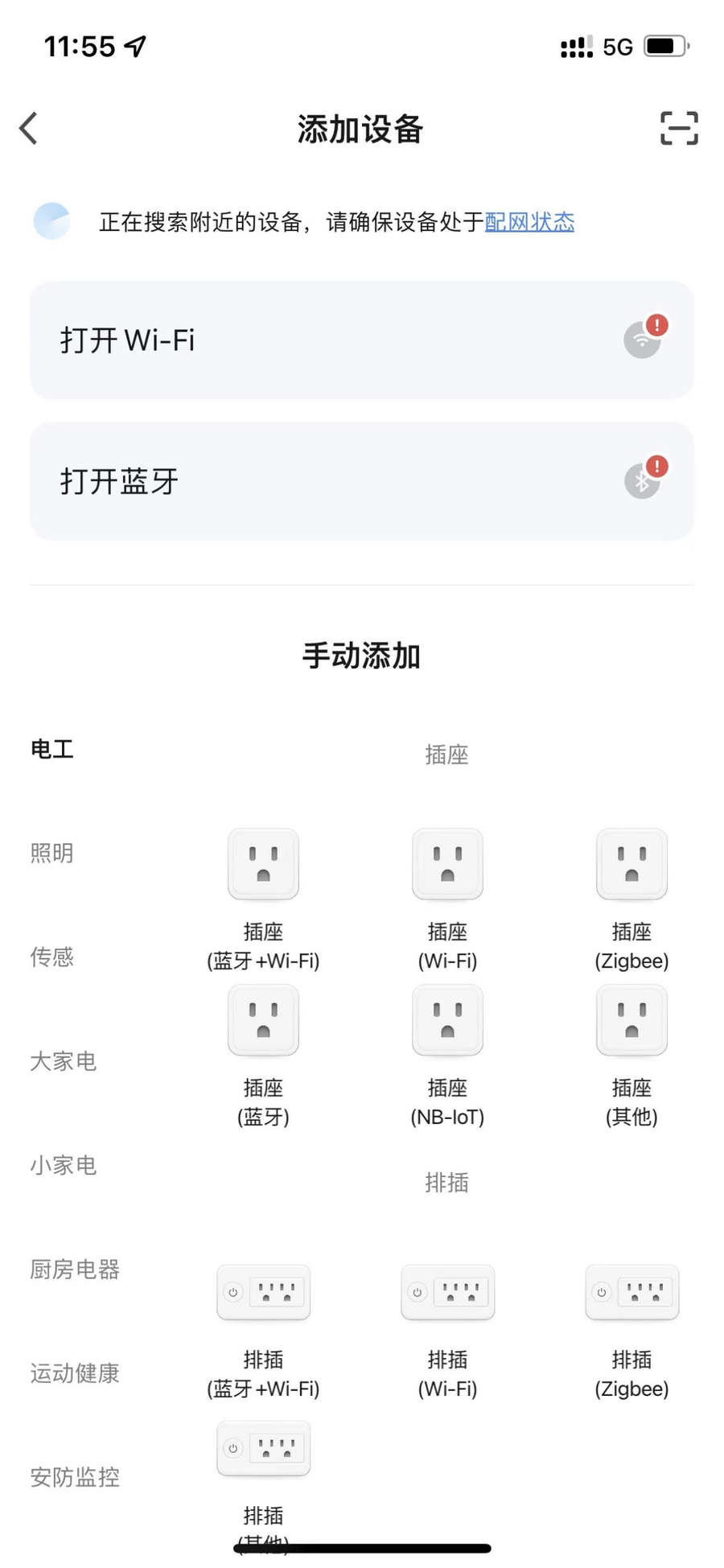Switch to the 照明 category
The image size is (724, 1568).
click(x=51, y=853)
